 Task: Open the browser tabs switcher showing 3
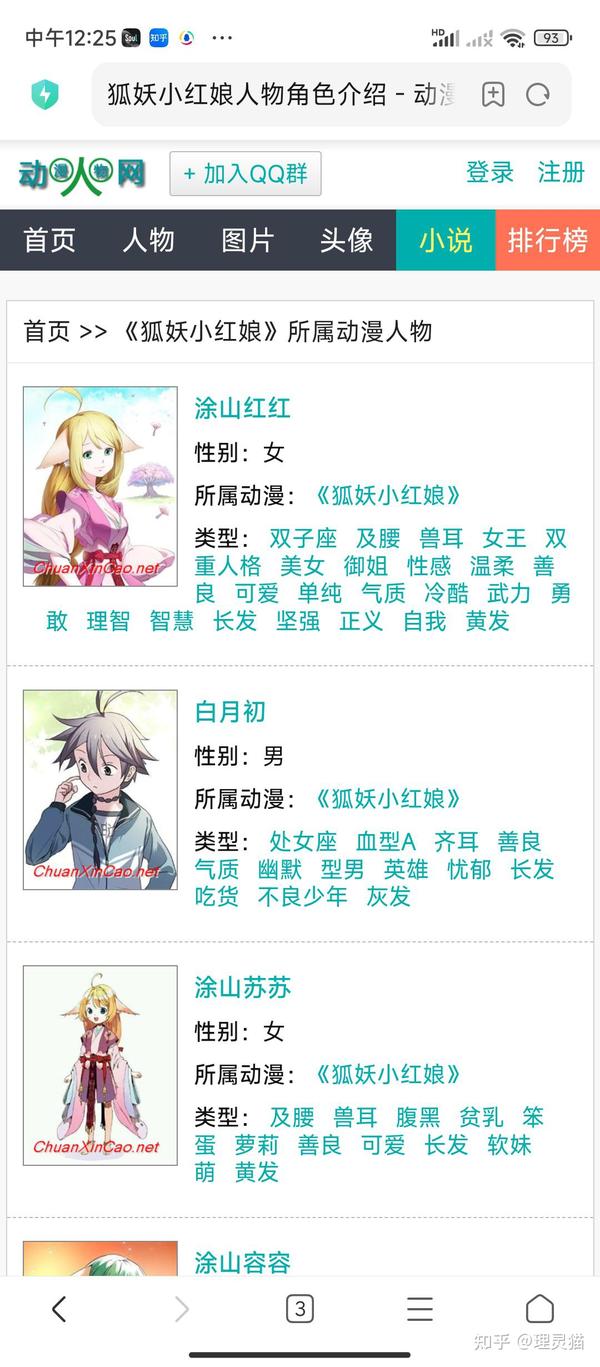pyautogui.click(x=299, y=1308)
